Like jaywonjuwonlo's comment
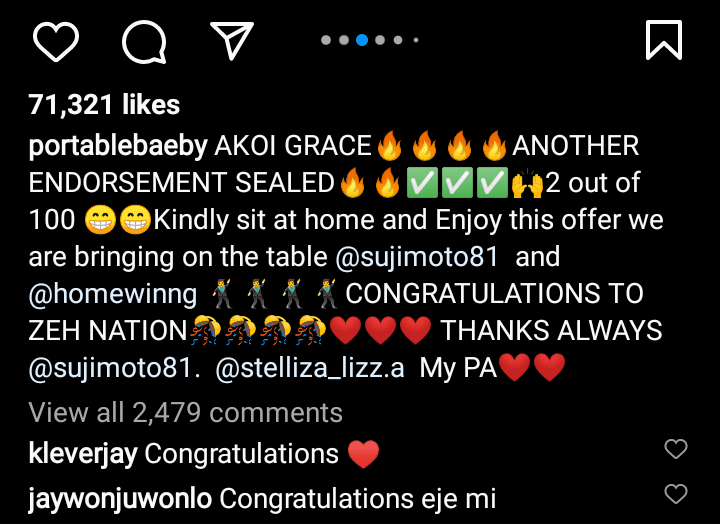The image size is (720, 524). [676, 493]
